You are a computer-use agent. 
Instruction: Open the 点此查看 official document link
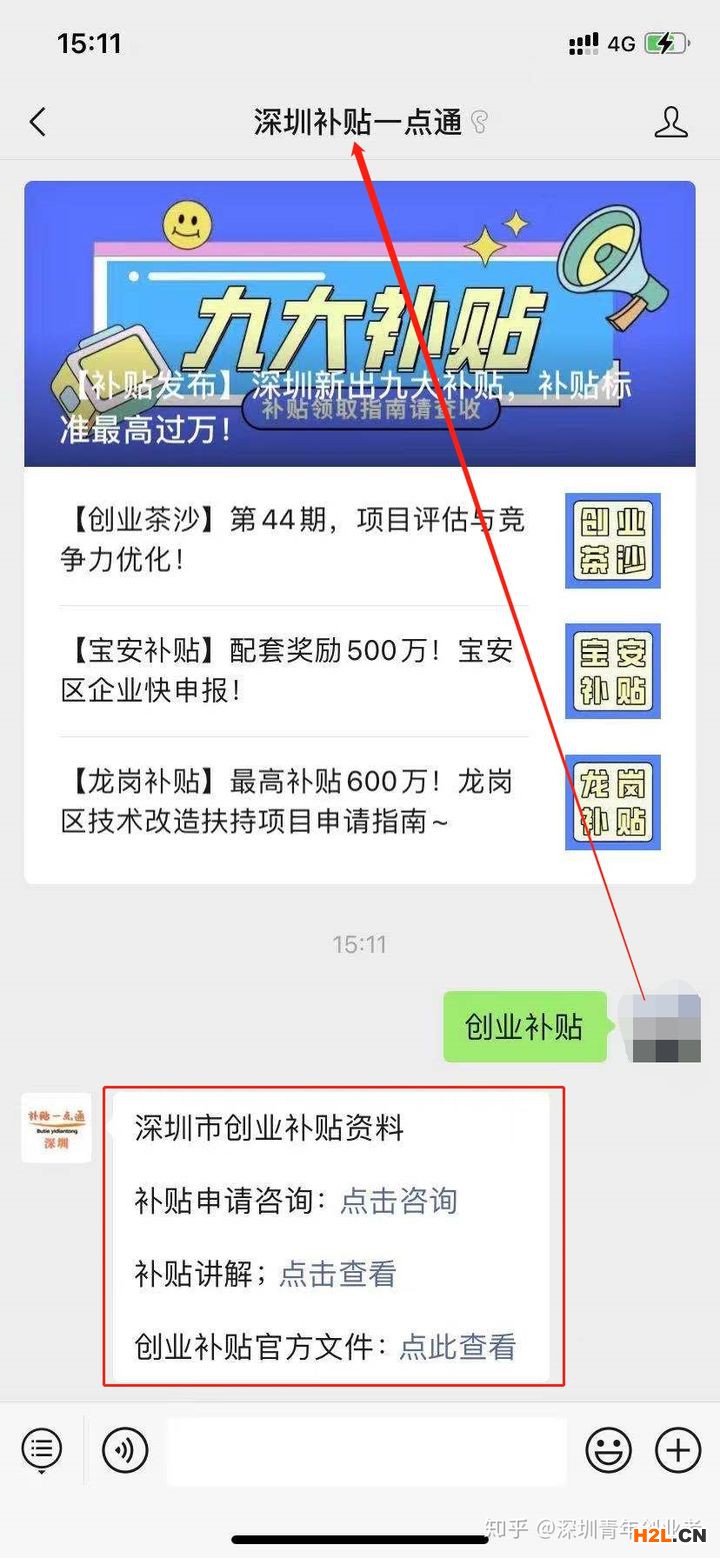[457, 1347]
